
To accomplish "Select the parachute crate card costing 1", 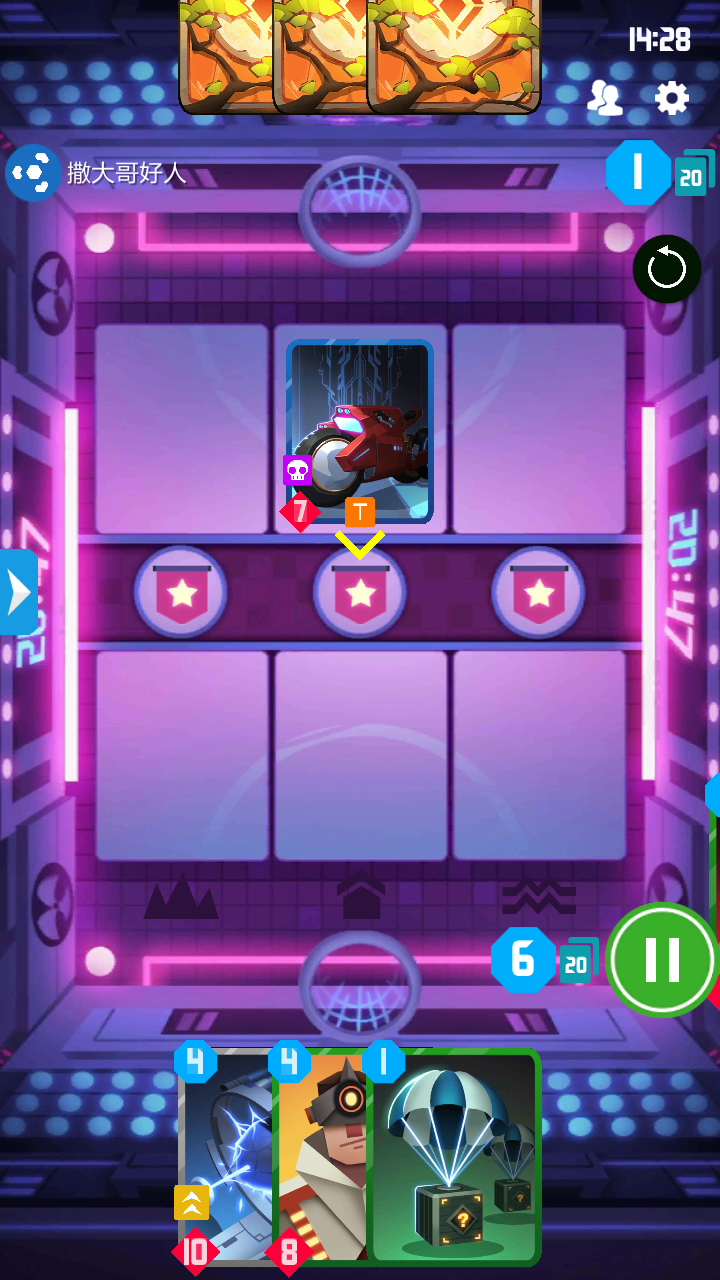I will coord(455,1156).
